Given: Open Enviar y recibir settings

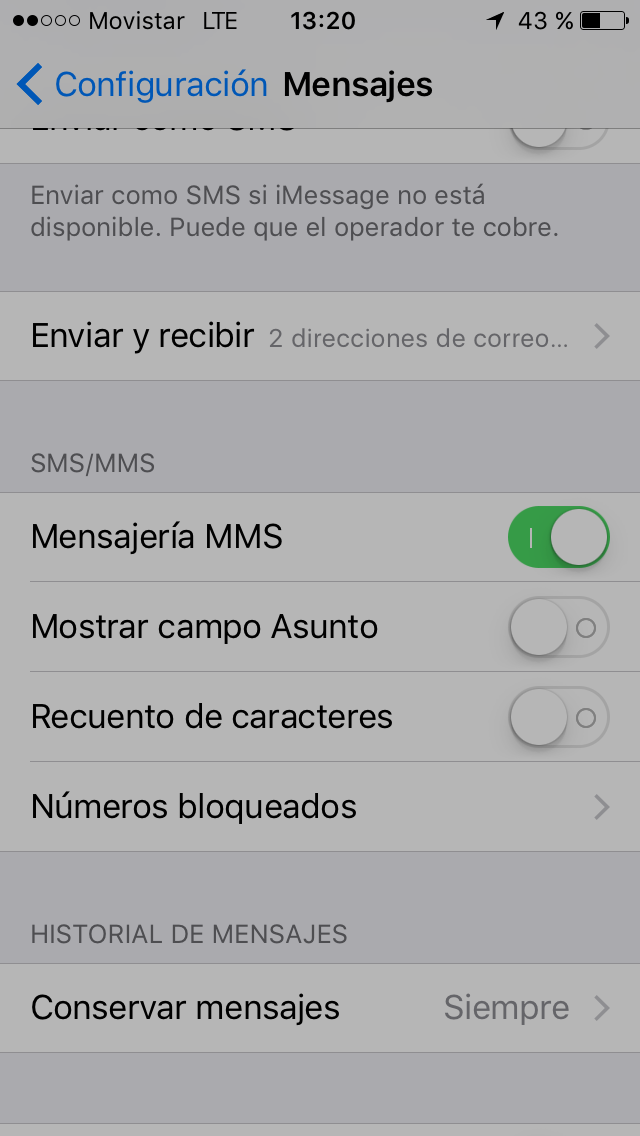Looking at the screenshot, I should (320, 336).
